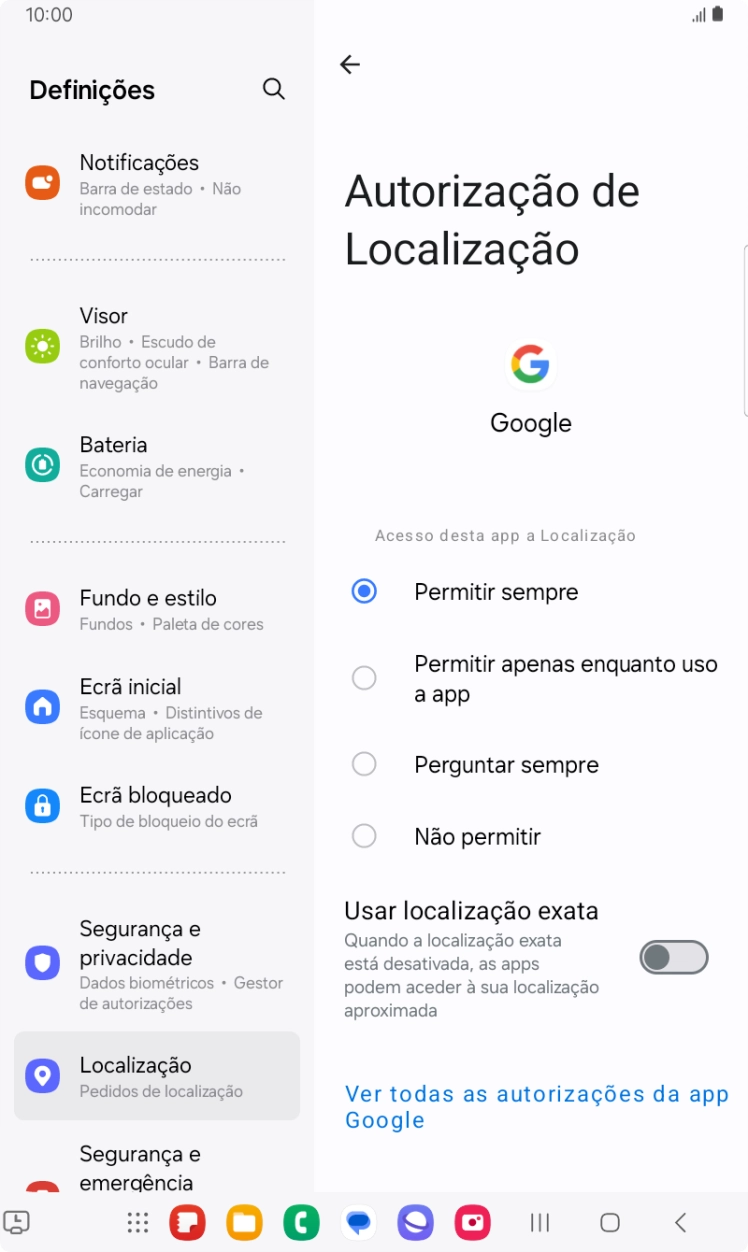Open Fundo e estilo settings
748x1252 pixels.
pyautogui.click(x=156, y=609)
